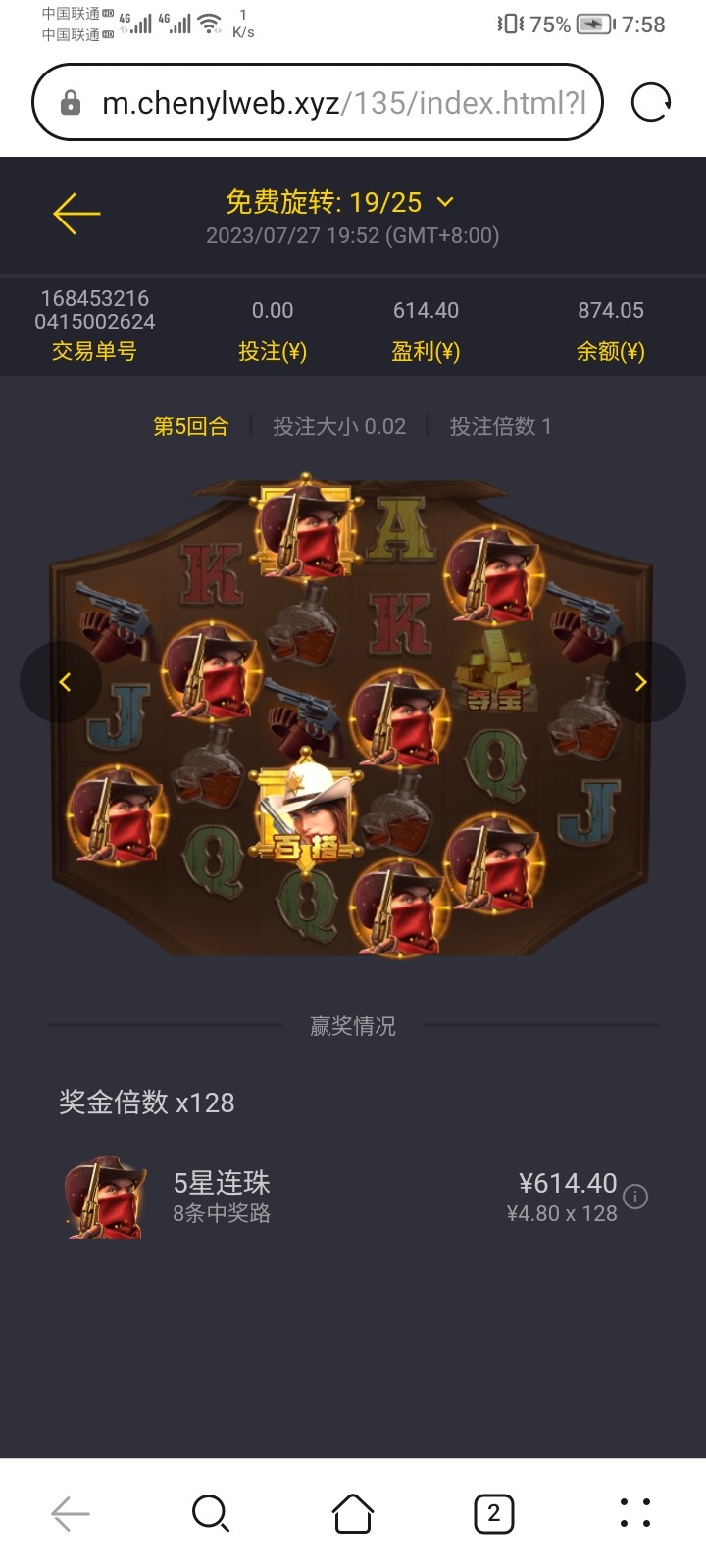Go back with the yellow arrow
Viewport: 706px width, 1568px height.
76,214
